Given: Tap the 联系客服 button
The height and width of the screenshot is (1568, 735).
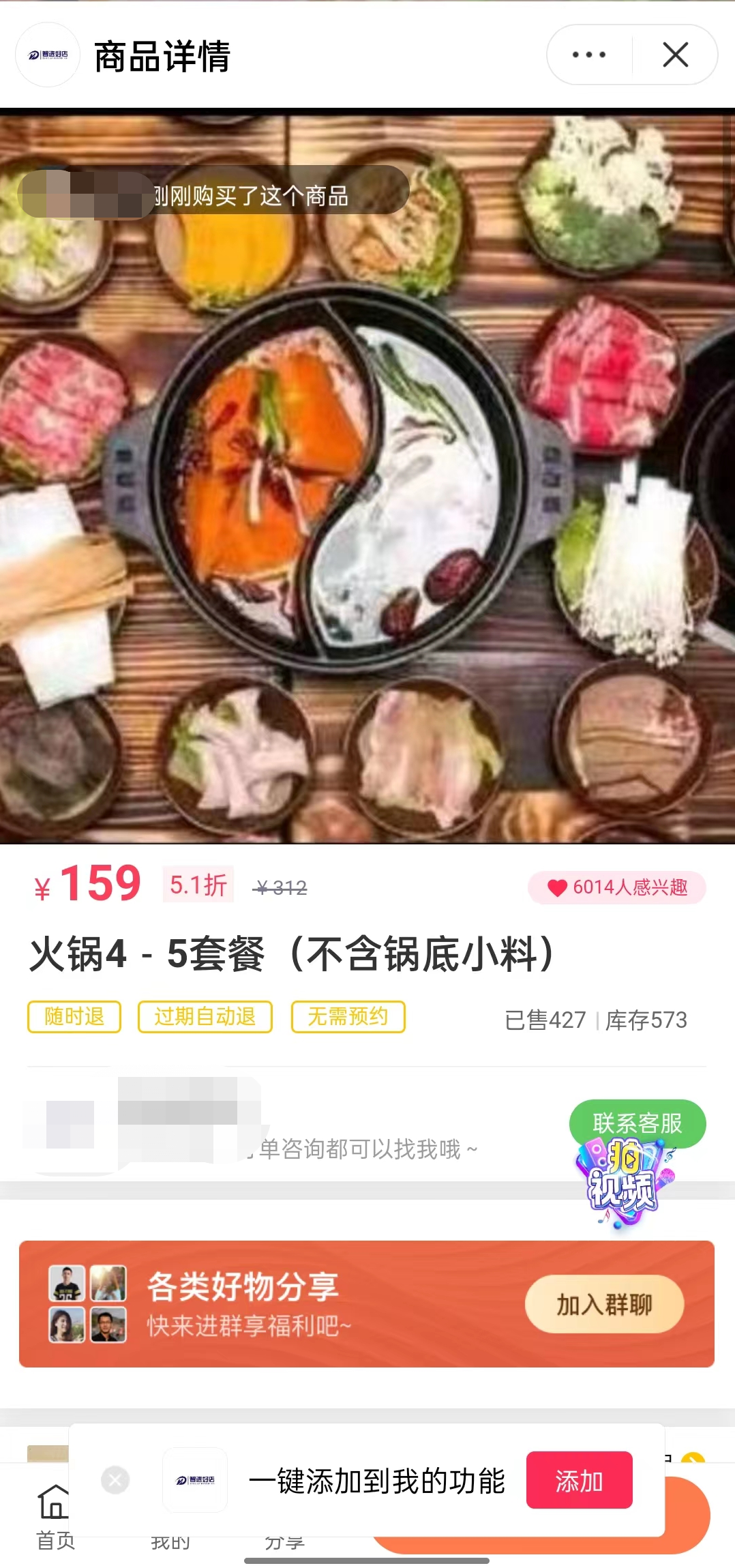Looking at the screenshot, I should (637, 1123).
